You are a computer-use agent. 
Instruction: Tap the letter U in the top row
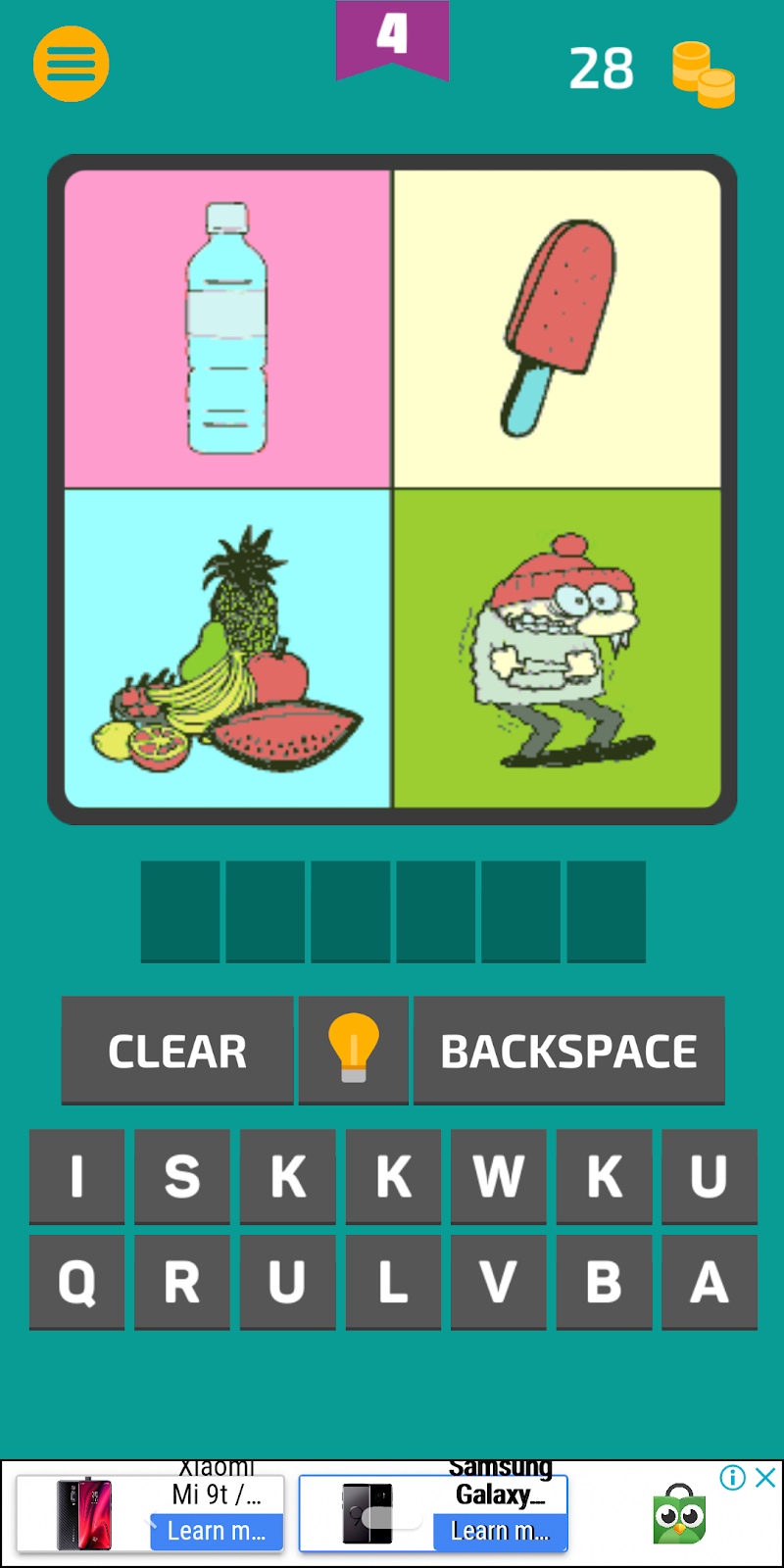[710, 1176]
